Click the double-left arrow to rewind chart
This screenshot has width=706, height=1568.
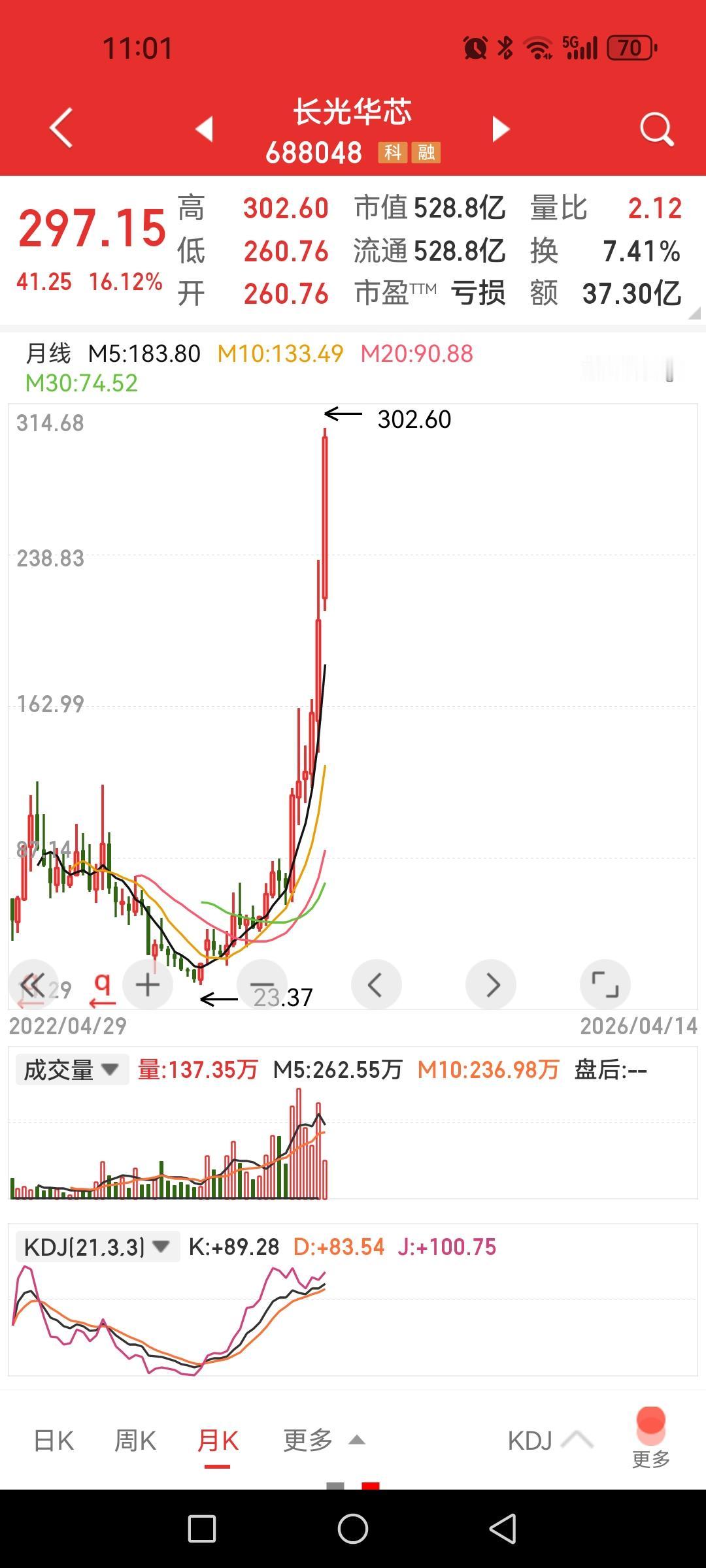point(34,985)
